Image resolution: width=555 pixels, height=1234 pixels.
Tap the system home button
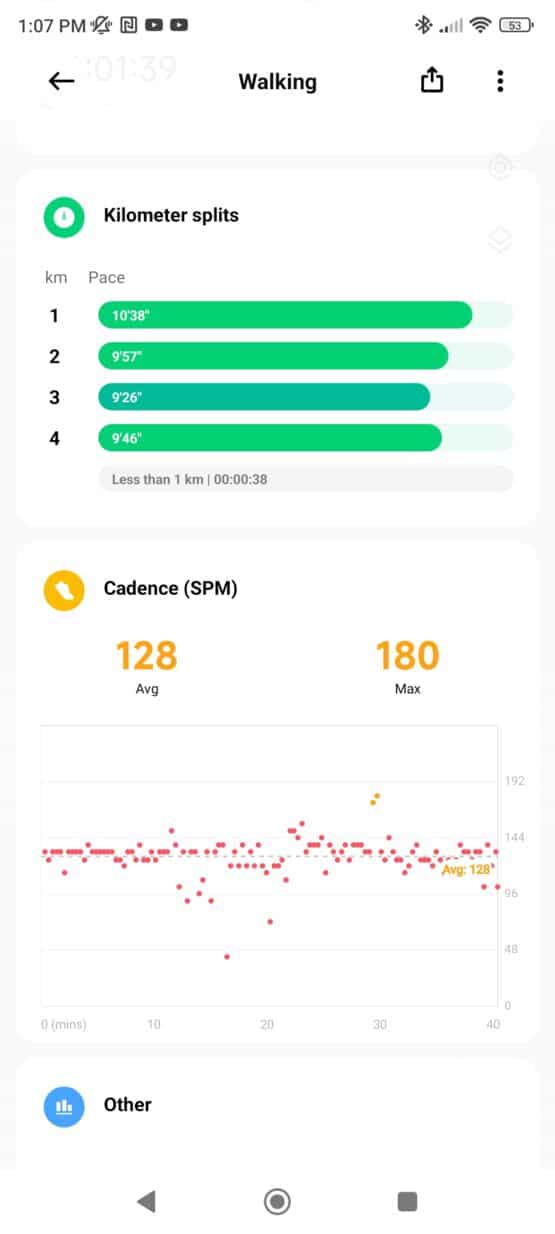(x=277, y=1201)
